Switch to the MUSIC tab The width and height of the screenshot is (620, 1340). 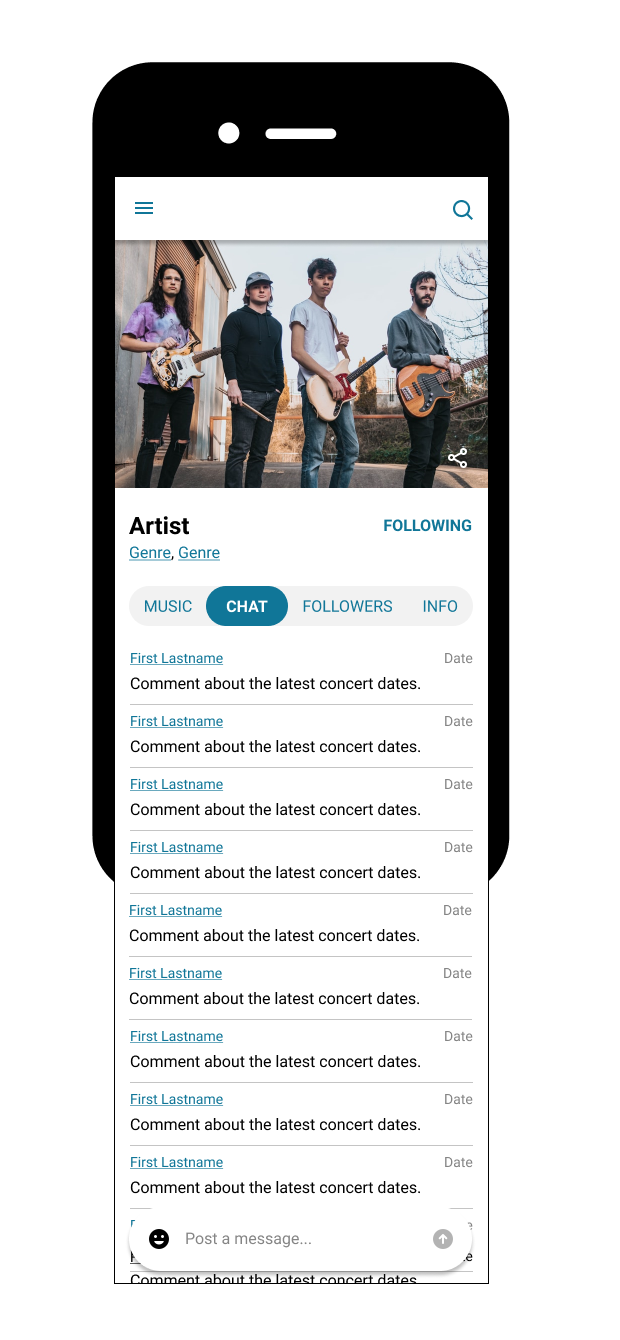(168, 606)
